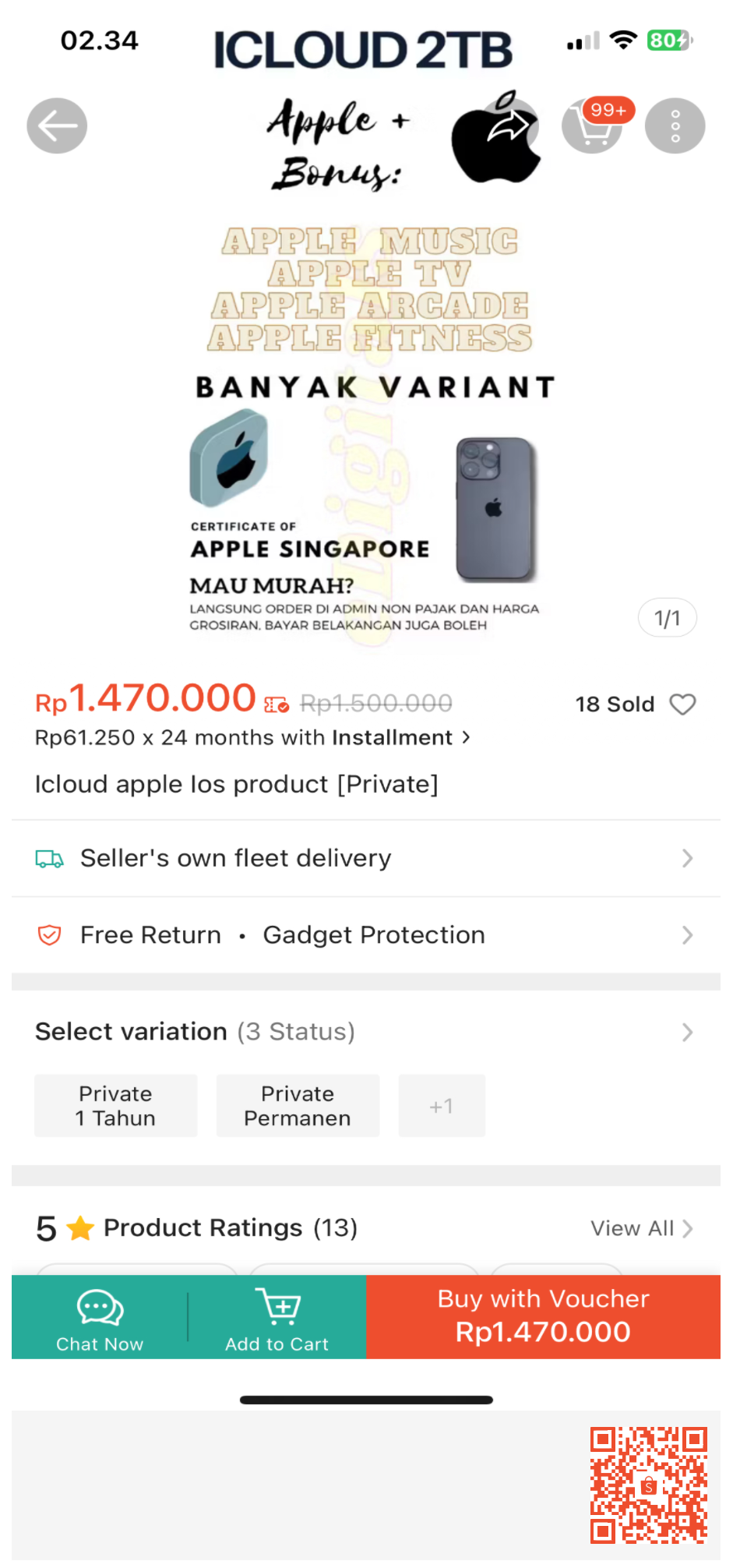Tap the 5-star Product Ratings link
733x1568 pixels.
click(196, 1227)
